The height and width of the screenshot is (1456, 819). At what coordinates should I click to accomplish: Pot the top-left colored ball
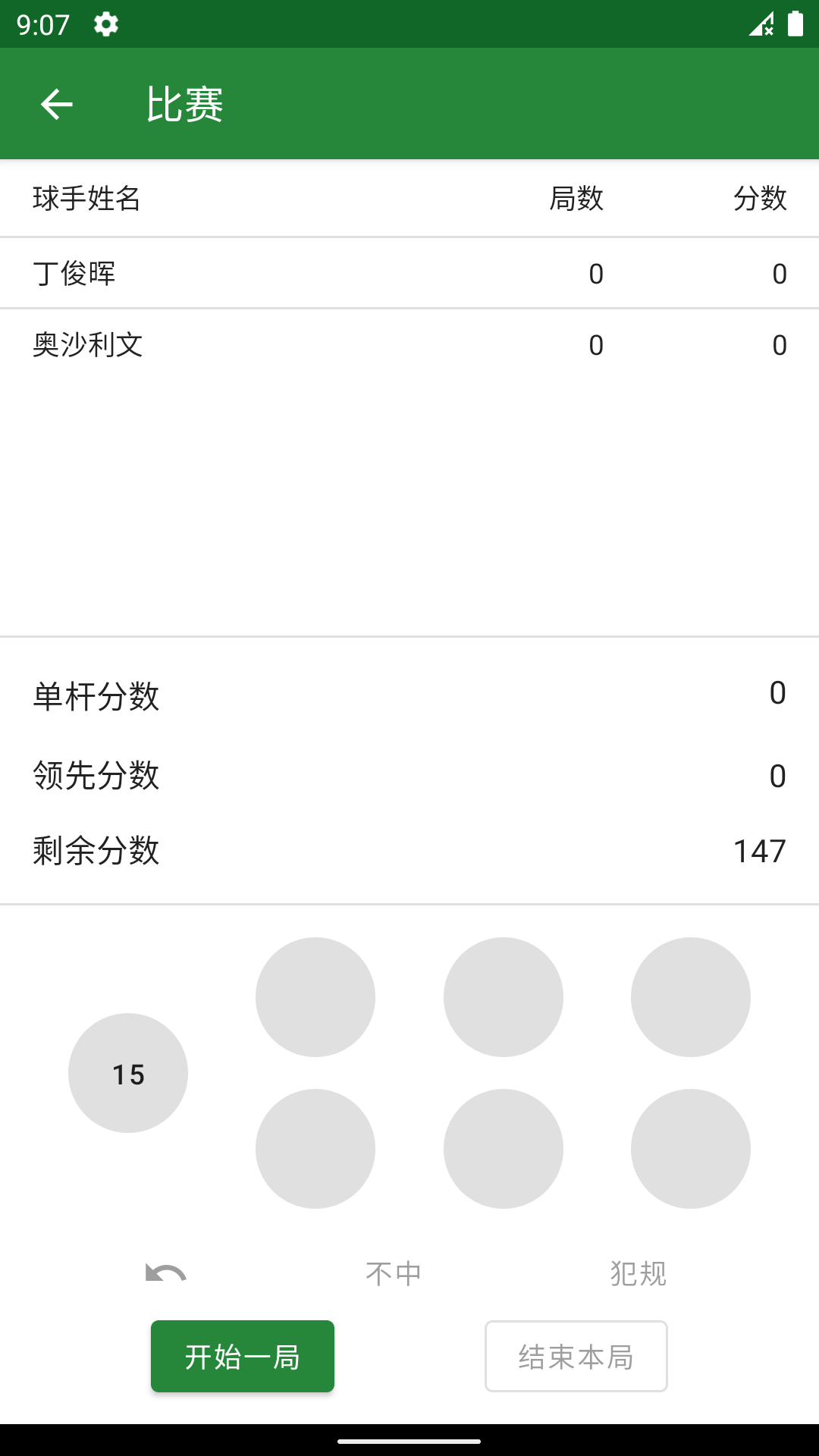[x=315, y=996]
